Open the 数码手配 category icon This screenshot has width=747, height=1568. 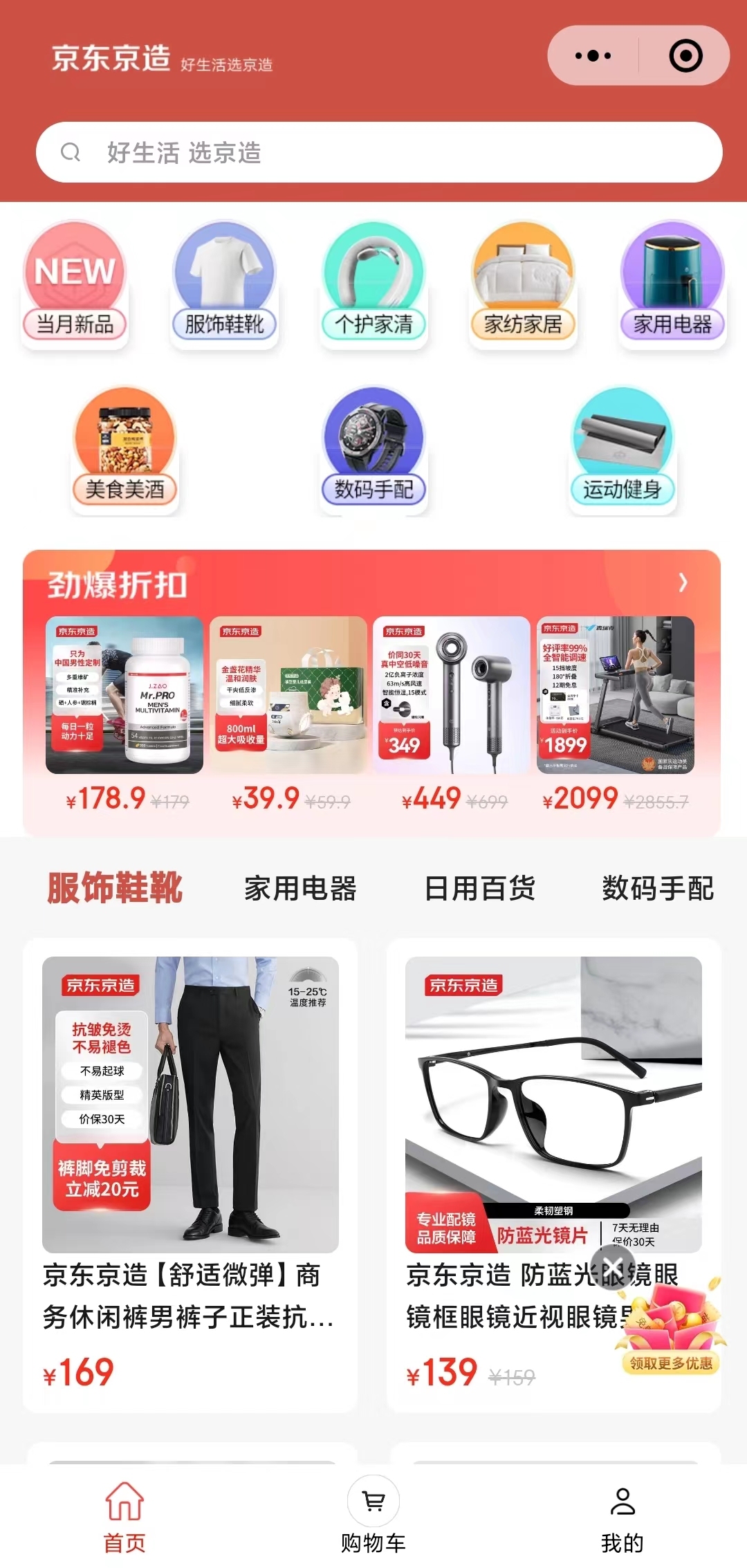[373, 451]
